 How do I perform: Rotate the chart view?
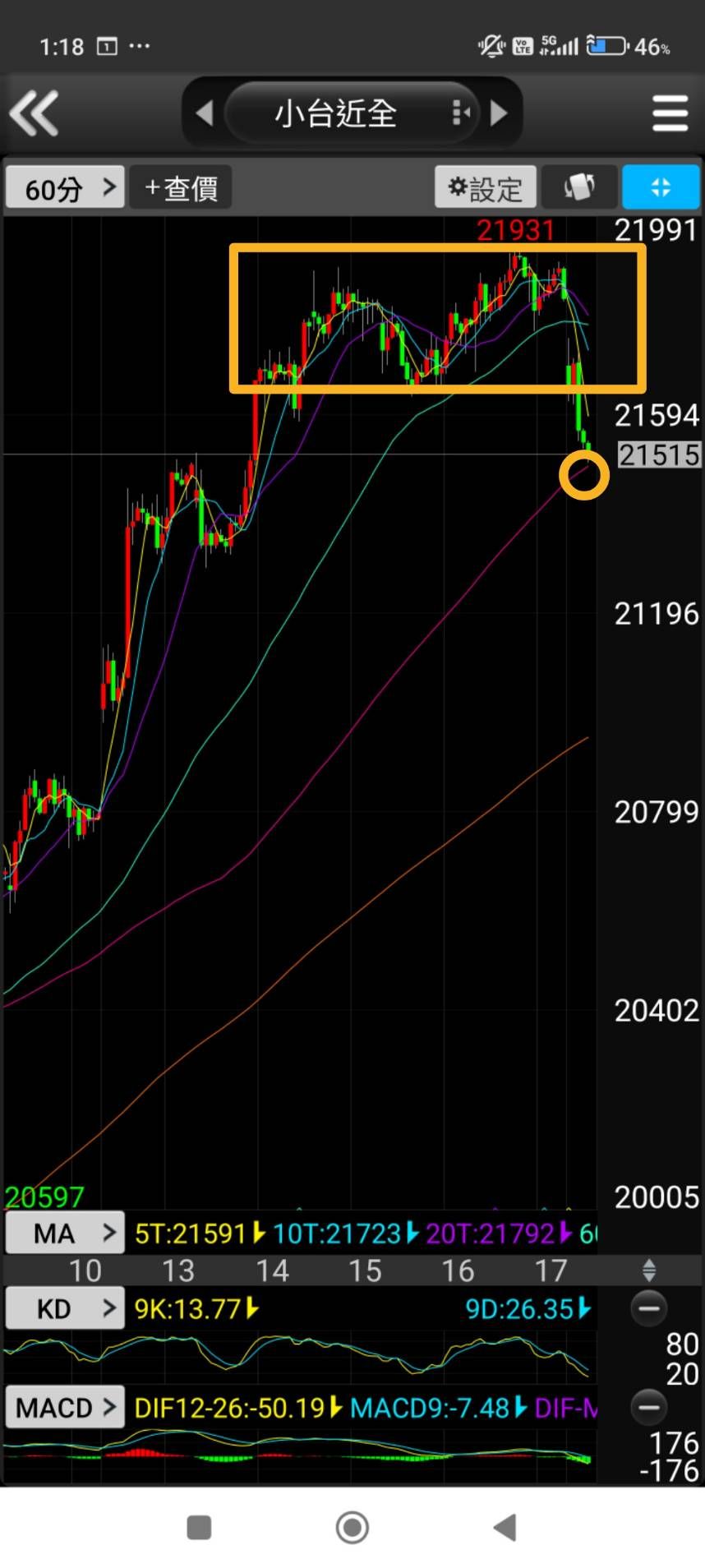coord(579,188)
